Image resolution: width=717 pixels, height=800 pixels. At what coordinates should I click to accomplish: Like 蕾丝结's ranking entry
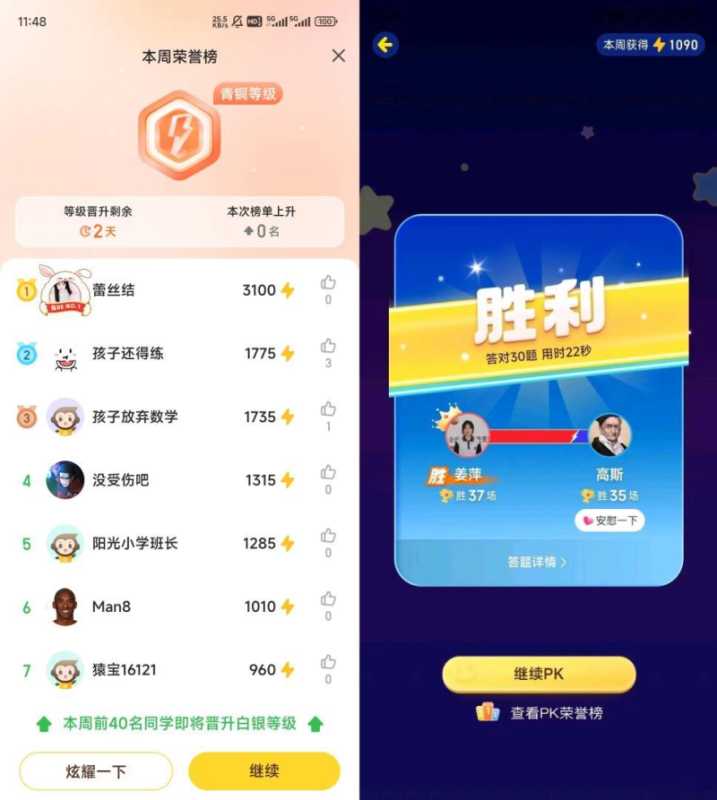(x=328, y=284)
